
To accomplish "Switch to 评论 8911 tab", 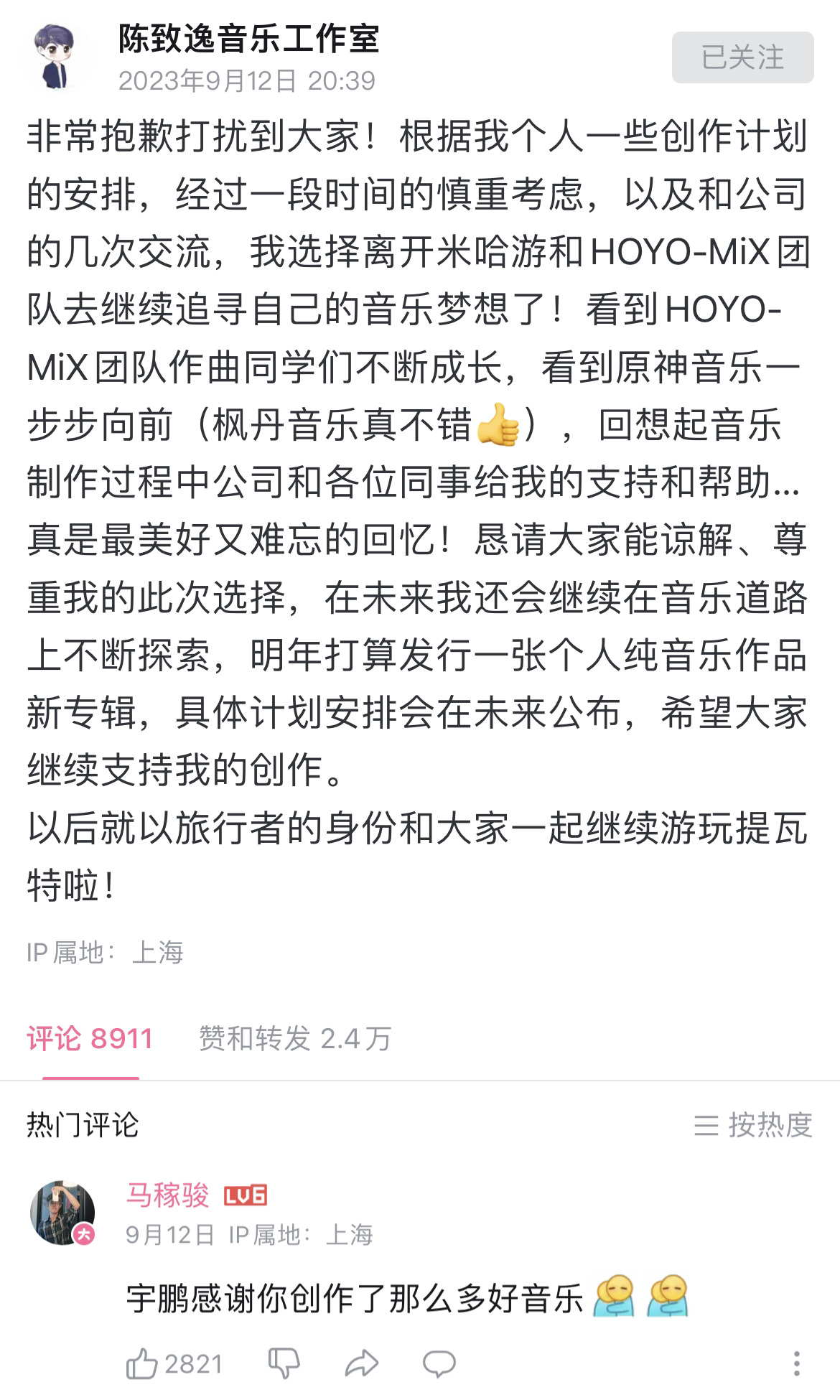I will click(x=90, y=1039).
